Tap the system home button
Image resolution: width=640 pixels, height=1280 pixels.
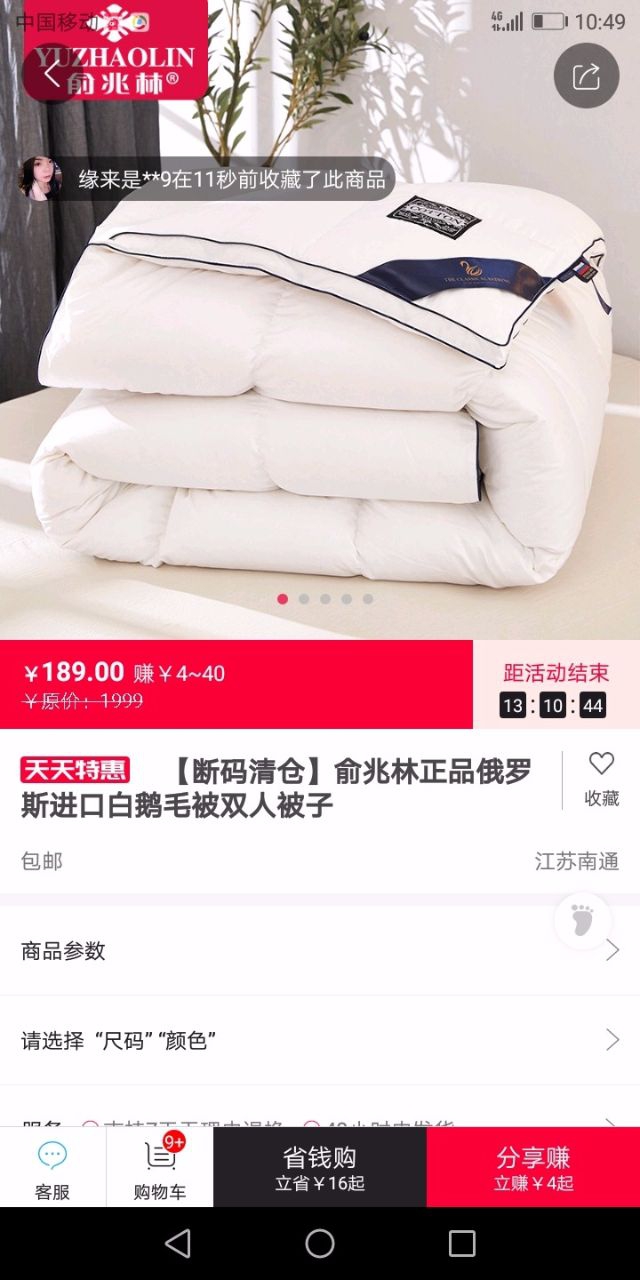[x=320, y=1243]
